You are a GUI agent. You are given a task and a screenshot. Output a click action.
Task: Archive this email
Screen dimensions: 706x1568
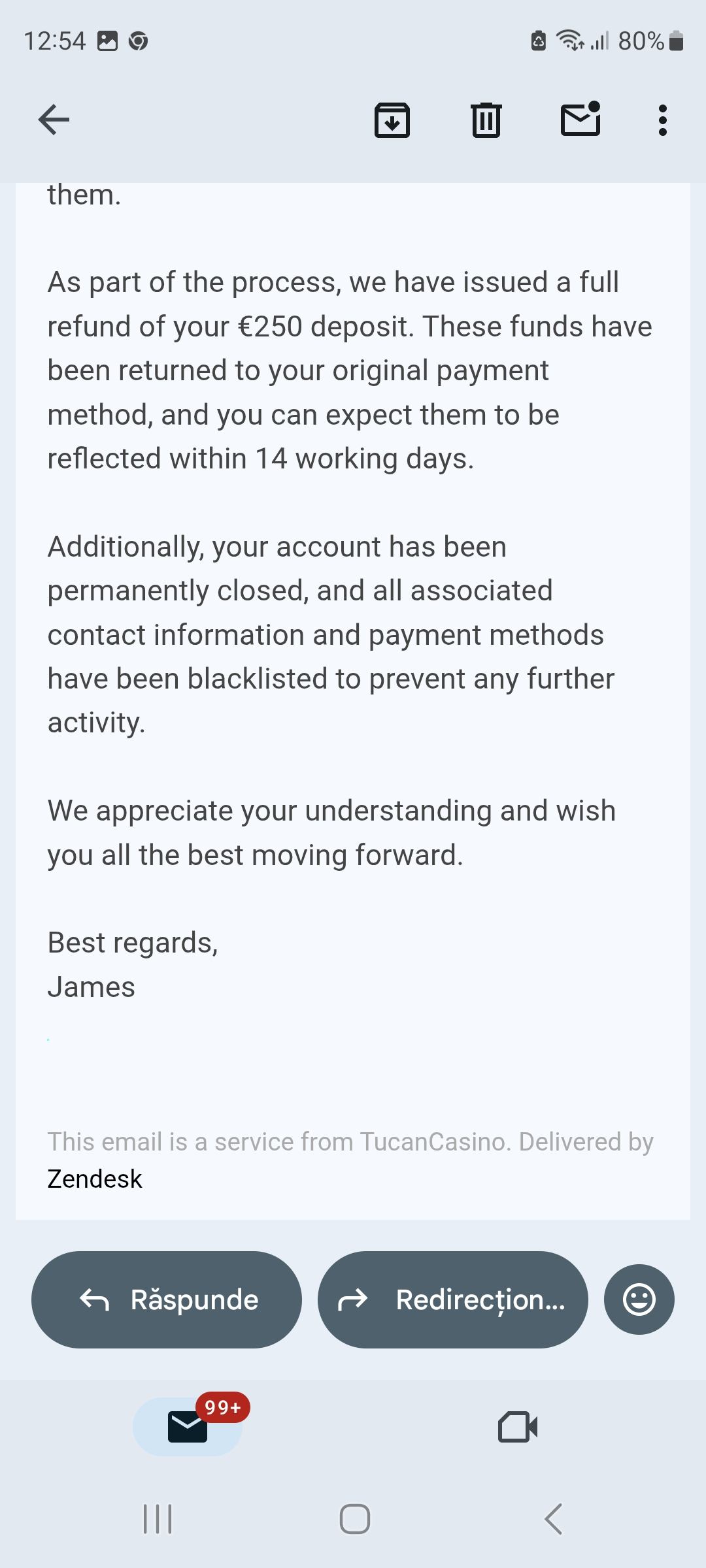(x=392, y=120)
